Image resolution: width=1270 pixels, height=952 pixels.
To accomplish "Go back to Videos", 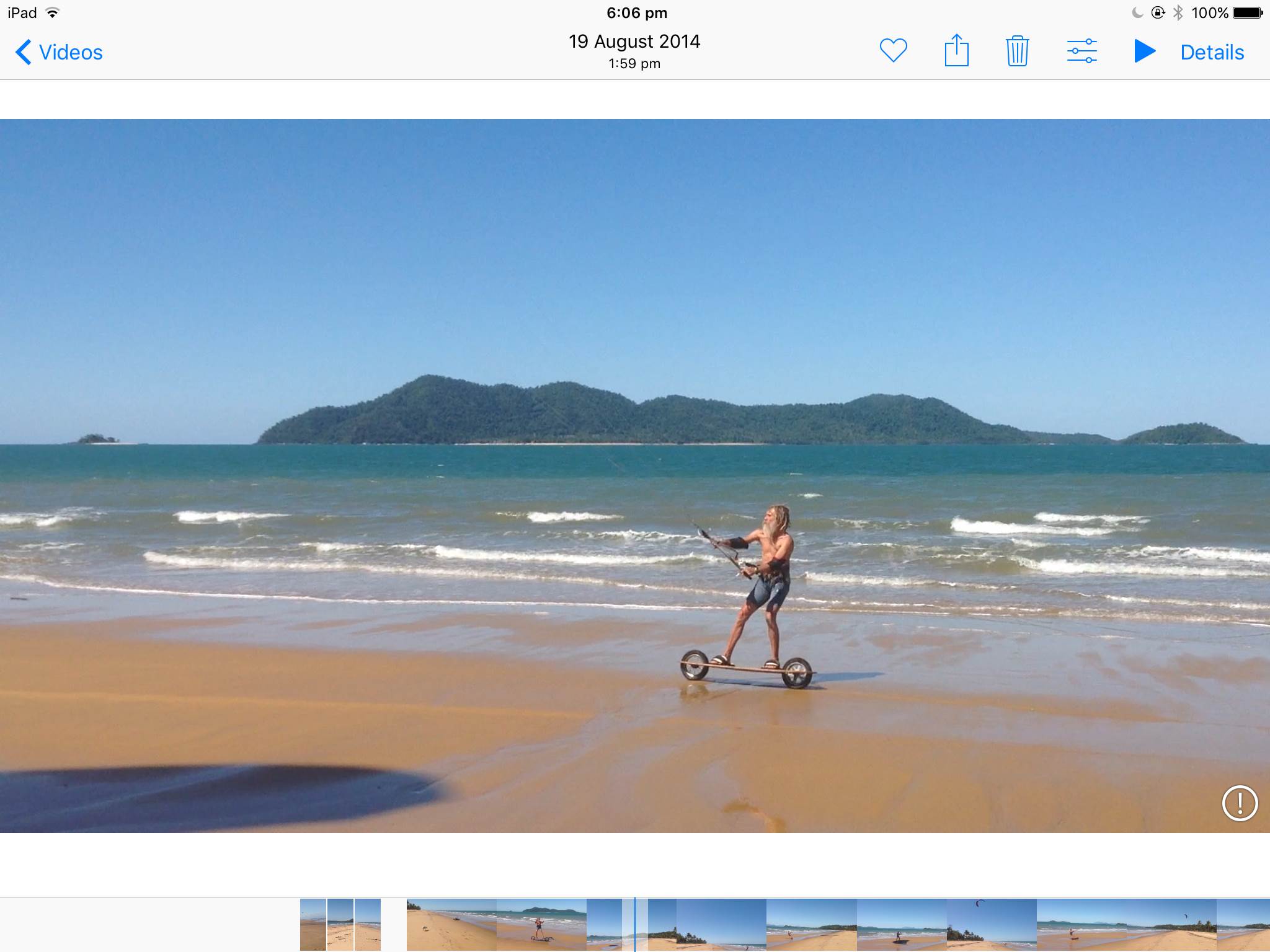I will tap(60, 52).
